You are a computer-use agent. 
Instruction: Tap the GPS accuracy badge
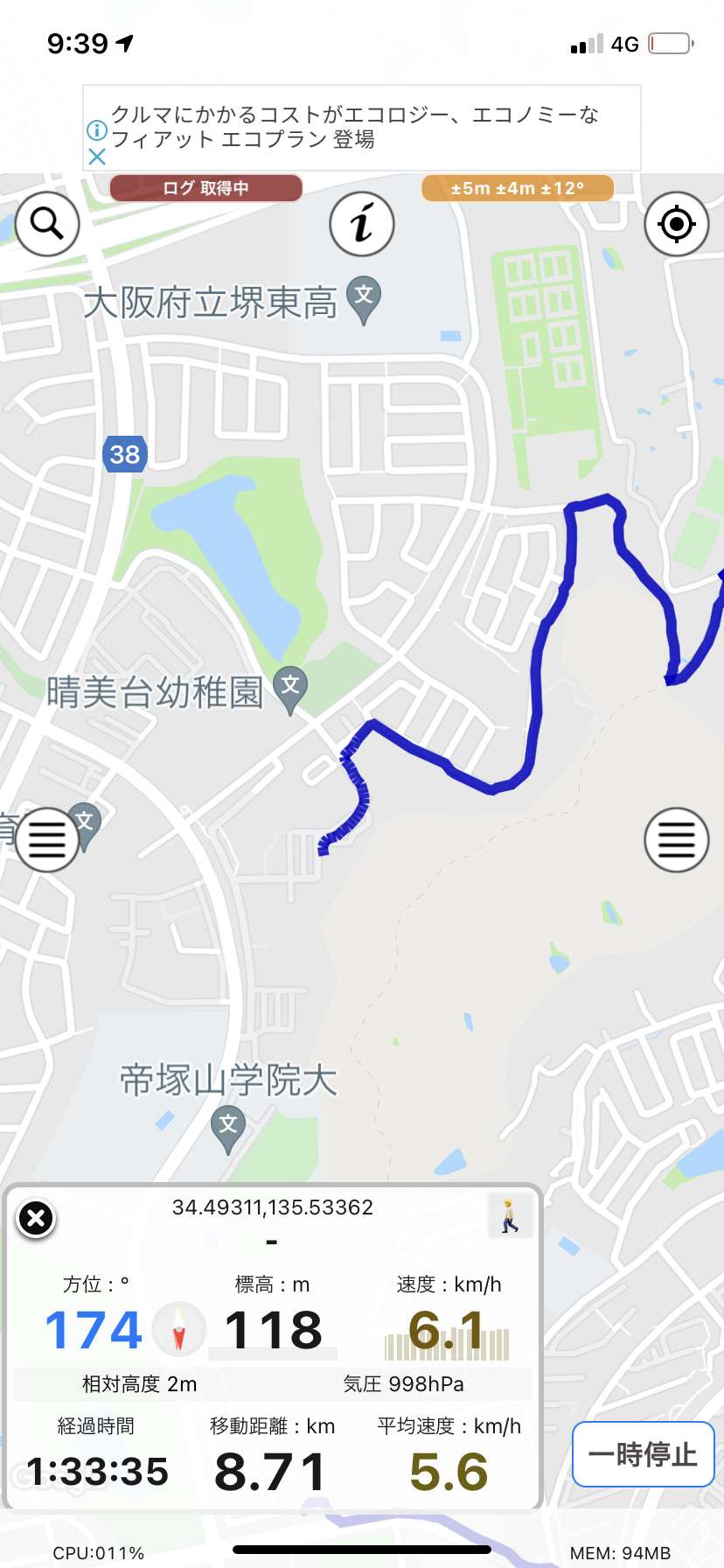(x=518, y=188)
